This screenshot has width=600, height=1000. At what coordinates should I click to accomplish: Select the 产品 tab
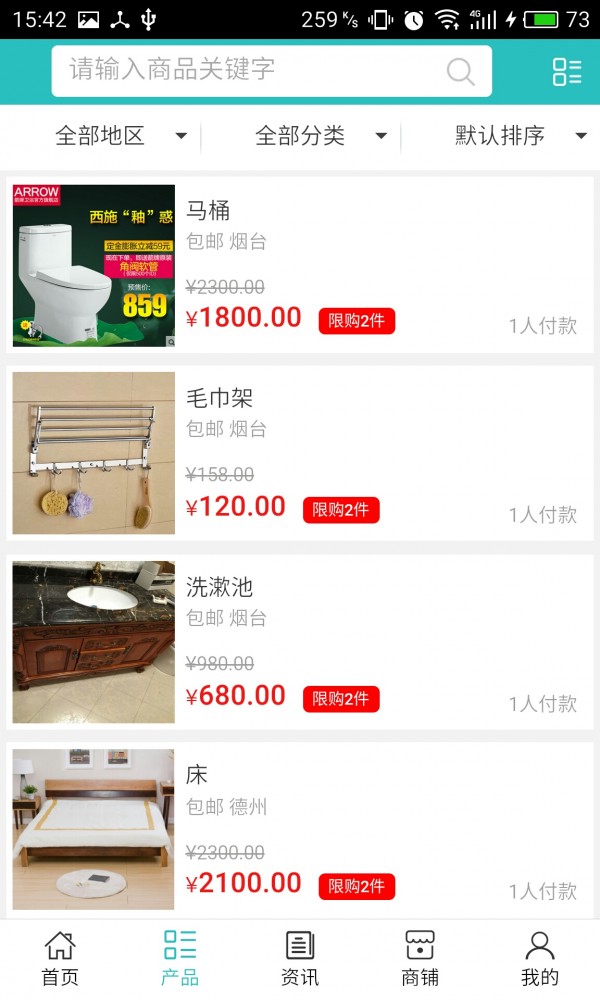pyautogui.click(x=180, y=958)
